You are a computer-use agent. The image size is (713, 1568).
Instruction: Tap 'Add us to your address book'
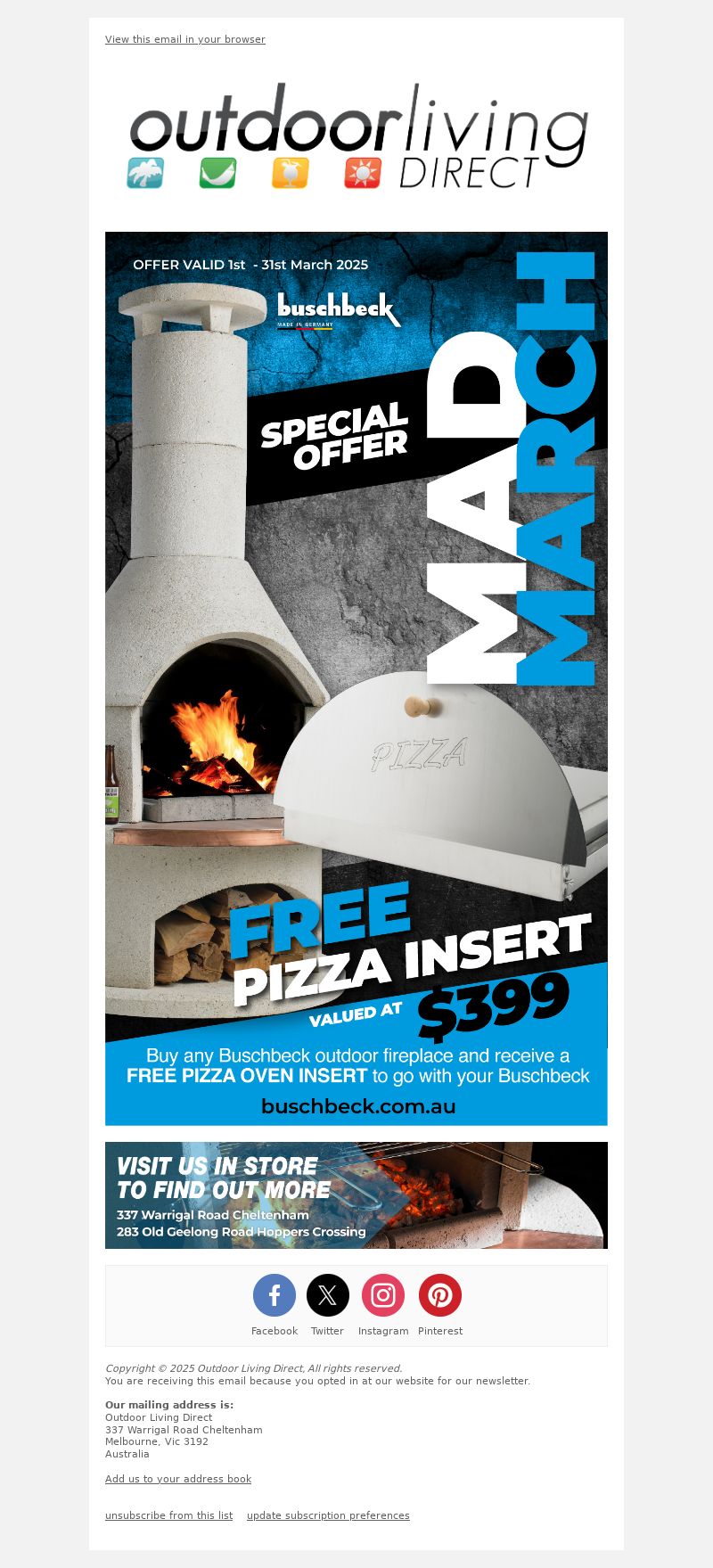(x=178, y=1479)
